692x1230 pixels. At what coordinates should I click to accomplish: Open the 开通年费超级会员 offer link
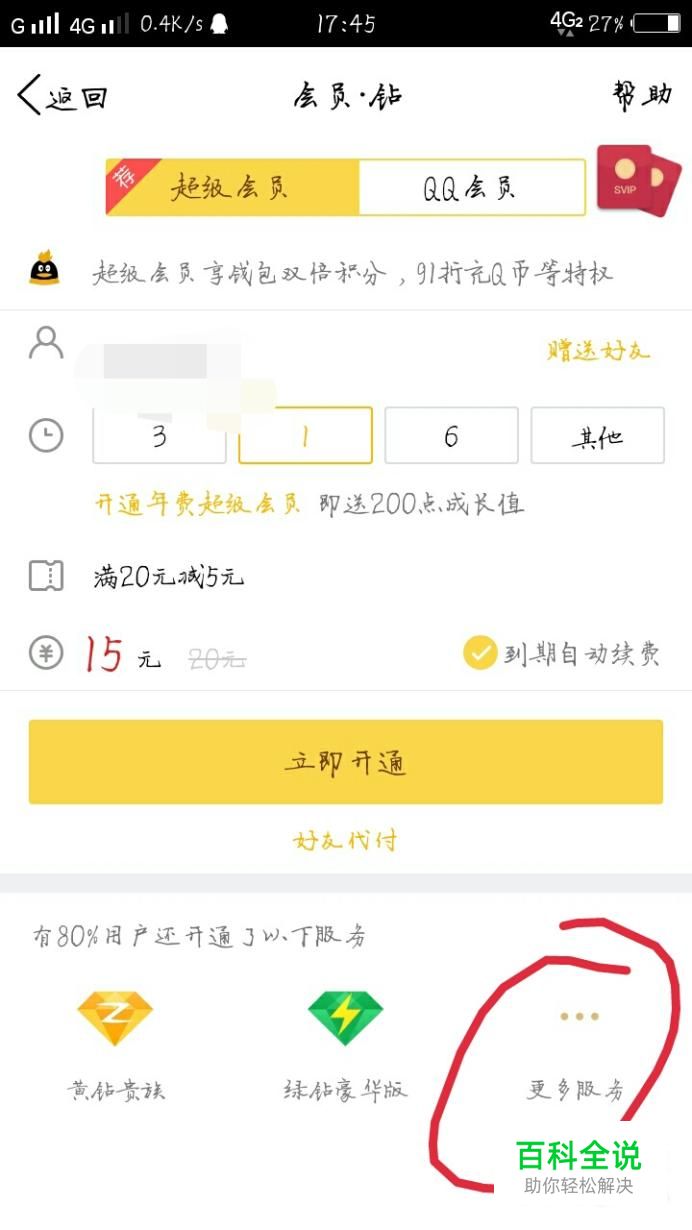[197, 504]
